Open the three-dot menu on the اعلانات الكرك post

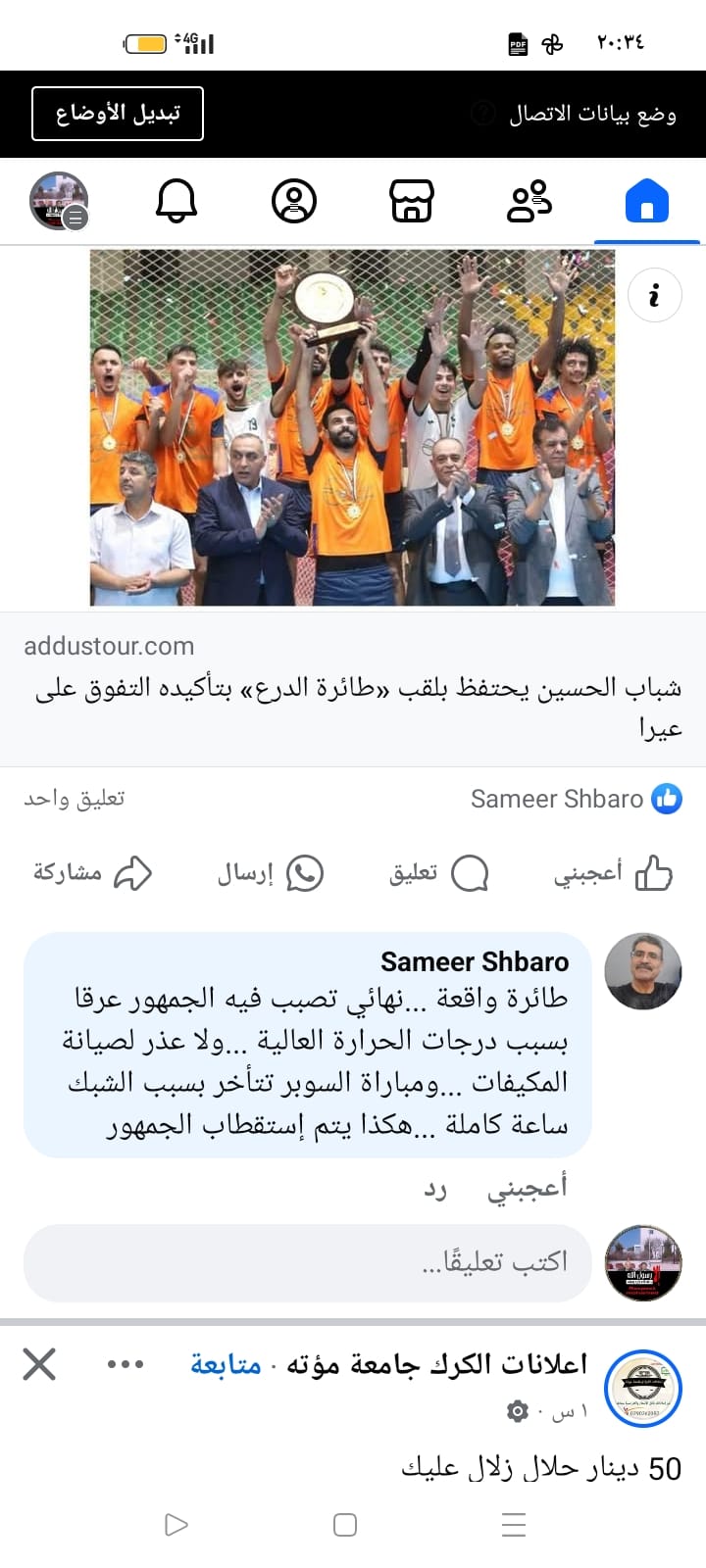coord(126,1364)
